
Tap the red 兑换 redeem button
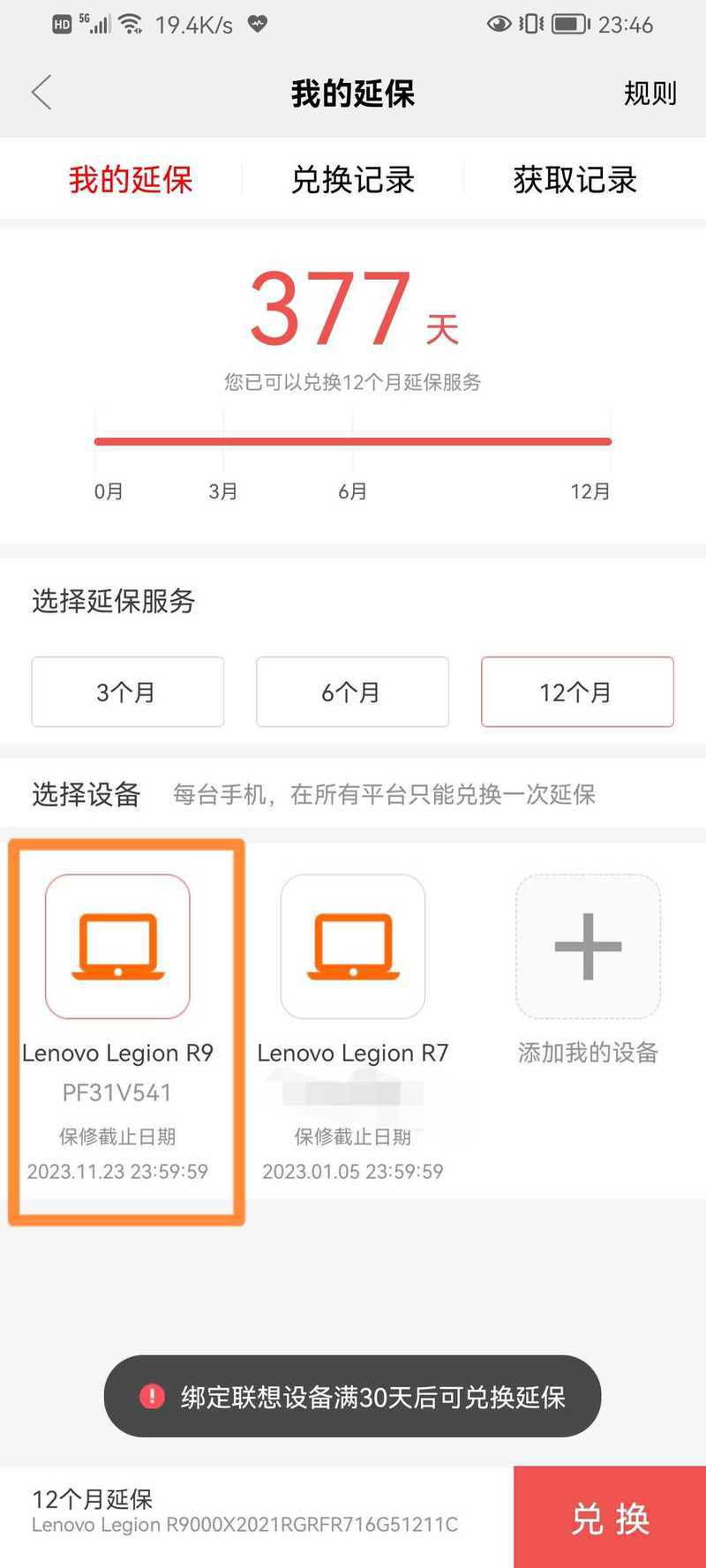(x=610, y=1518)
